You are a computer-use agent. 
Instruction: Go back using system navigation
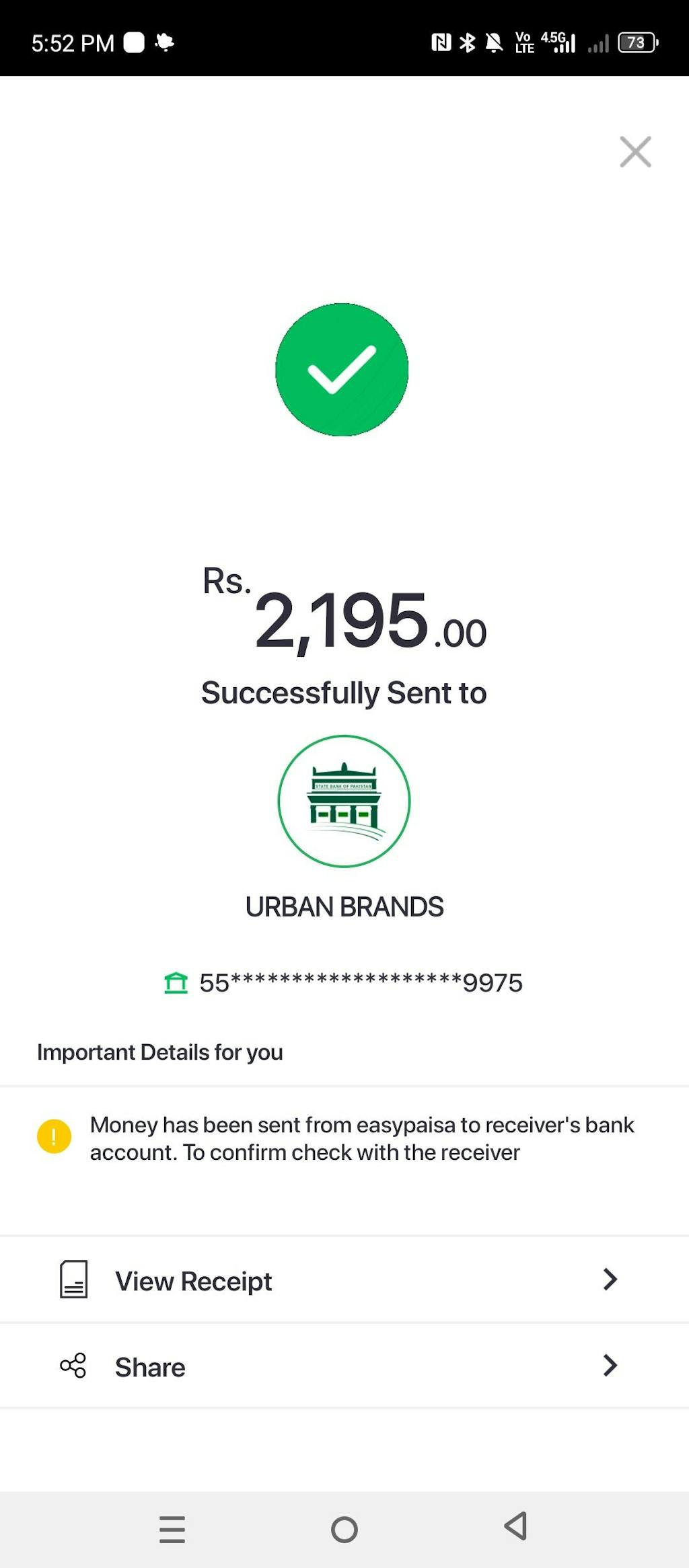pos(515,1528)
